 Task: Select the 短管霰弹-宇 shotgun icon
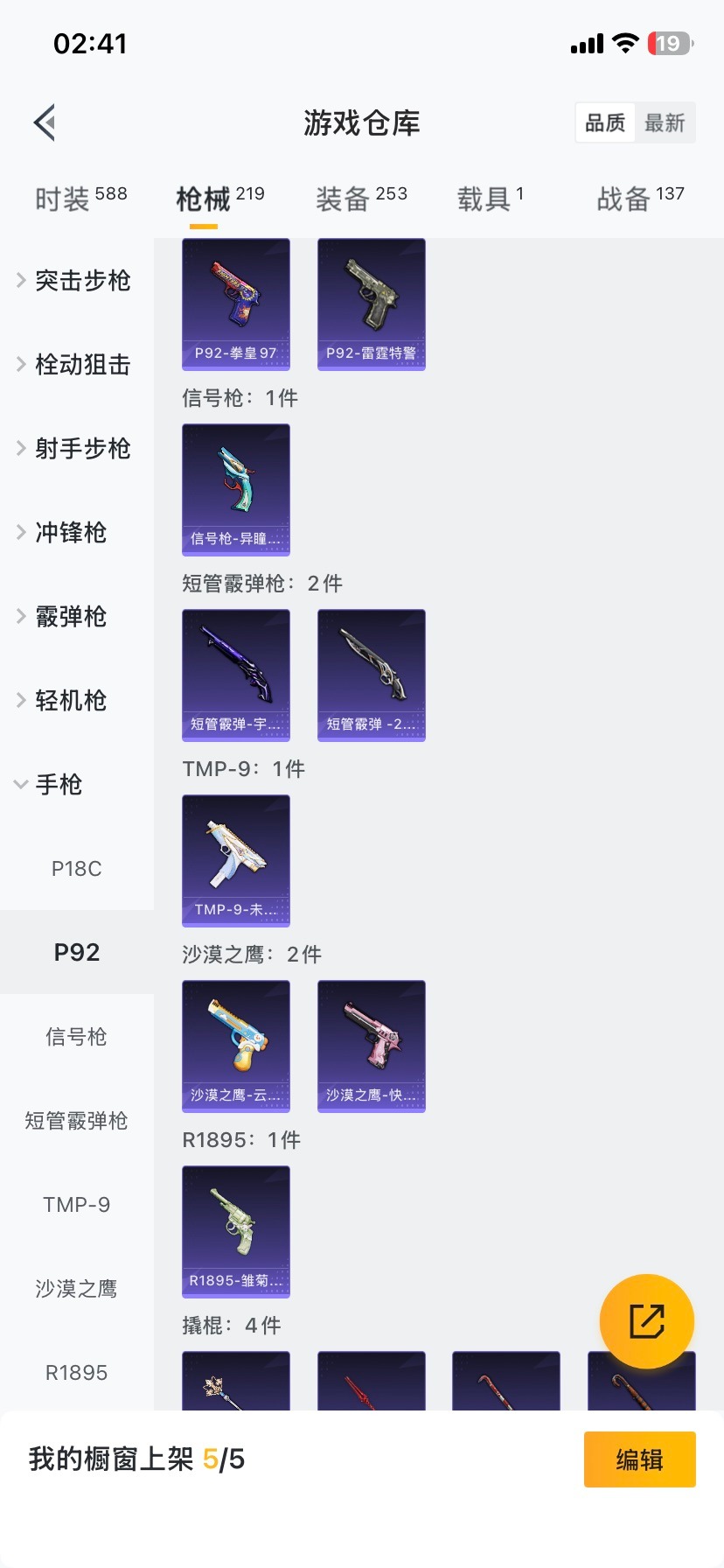tap(235, 675)
